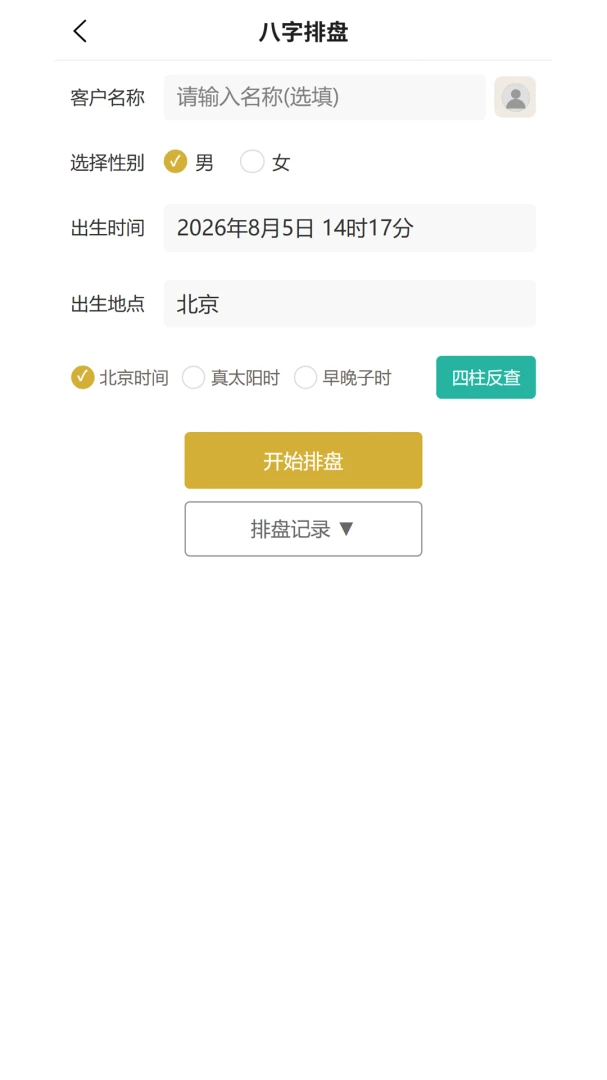
Task: Choose the 真太阳时 option
Action: pos(231,377)
